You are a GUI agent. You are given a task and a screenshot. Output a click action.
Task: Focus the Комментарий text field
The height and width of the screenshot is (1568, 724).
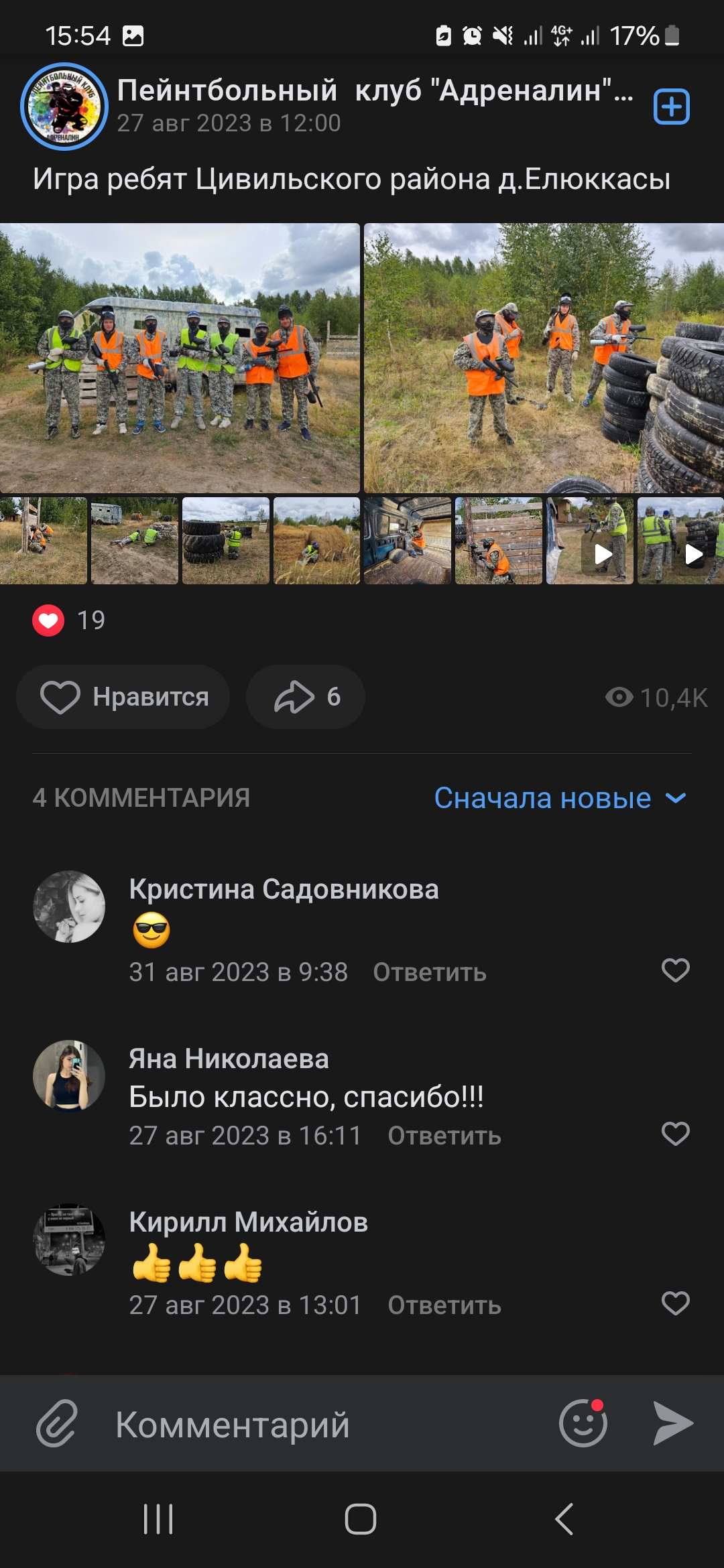point(322,1425)
